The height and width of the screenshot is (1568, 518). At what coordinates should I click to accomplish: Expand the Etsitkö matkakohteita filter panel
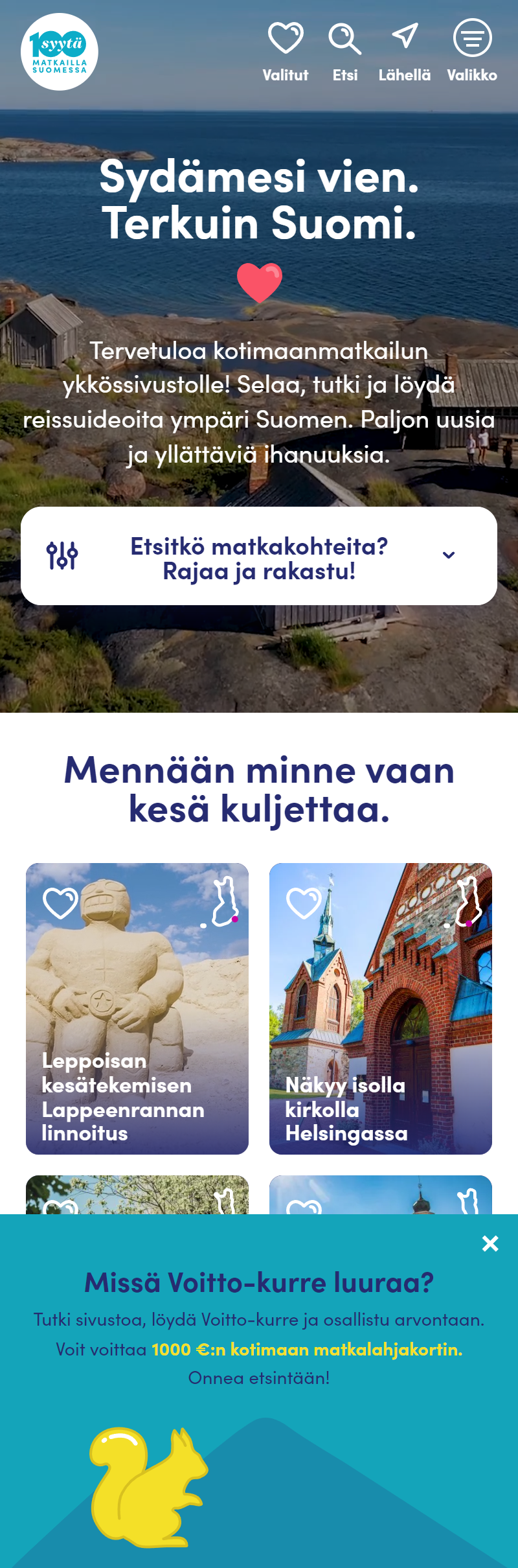click(259, 556)
